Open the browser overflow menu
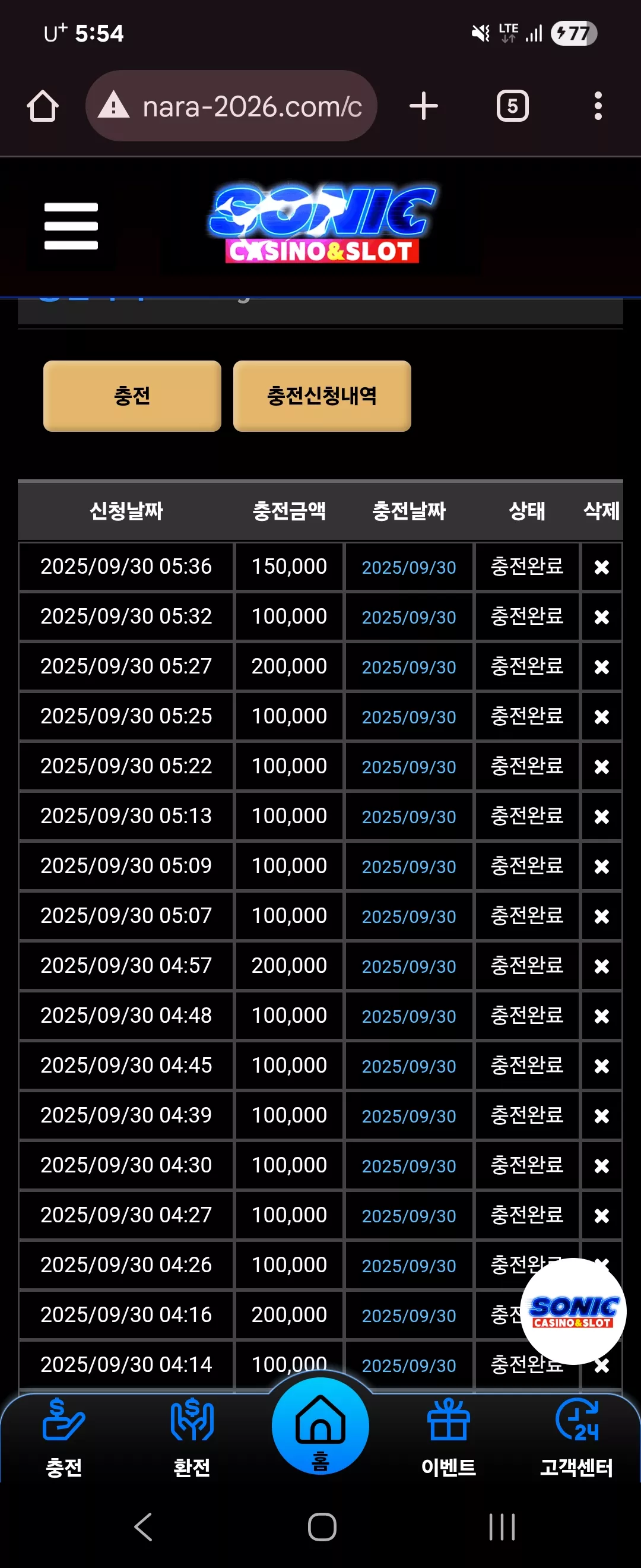 598,106
